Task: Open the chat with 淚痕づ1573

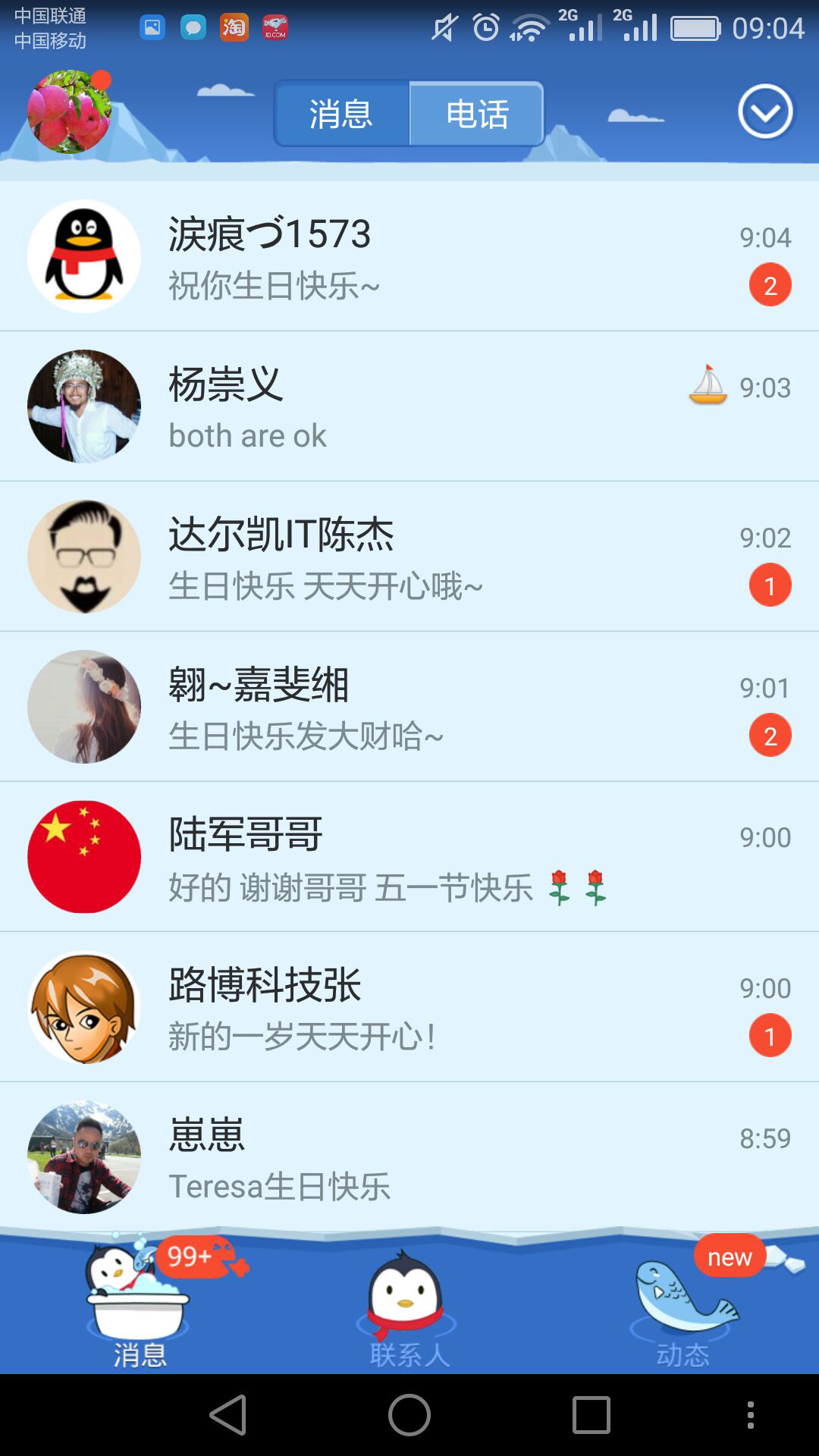Action: coord(409,256)
